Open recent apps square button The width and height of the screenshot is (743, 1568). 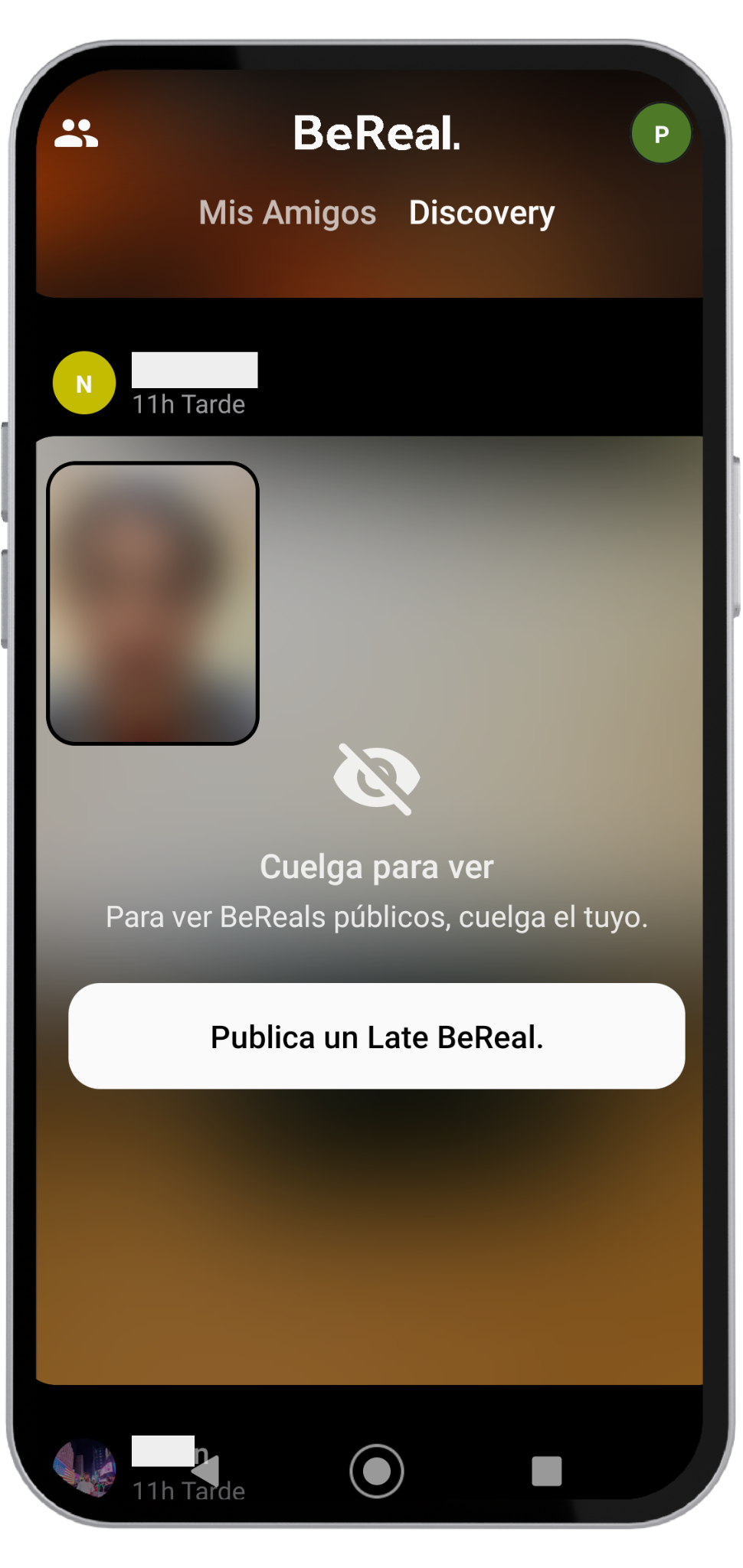[x=546, y=1471]
